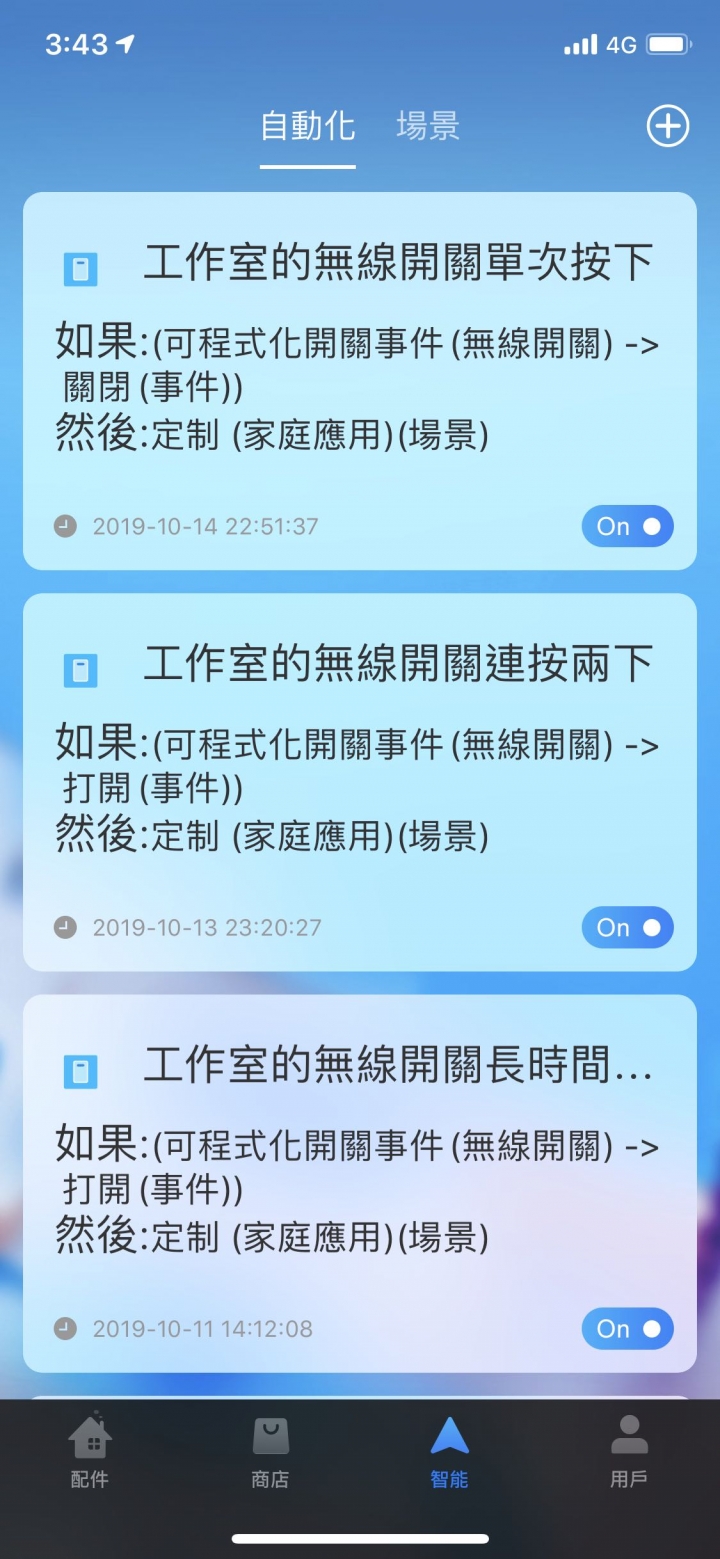
Task: Switch to the 場景 tab
Action: [427, 127]
